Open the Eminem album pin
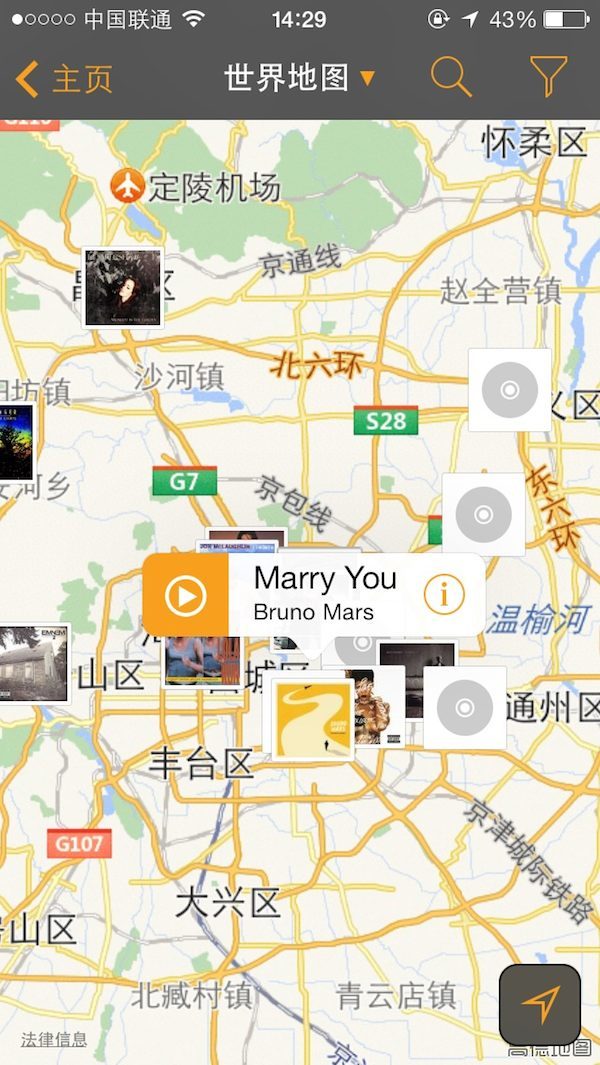 tap(32, 663)
